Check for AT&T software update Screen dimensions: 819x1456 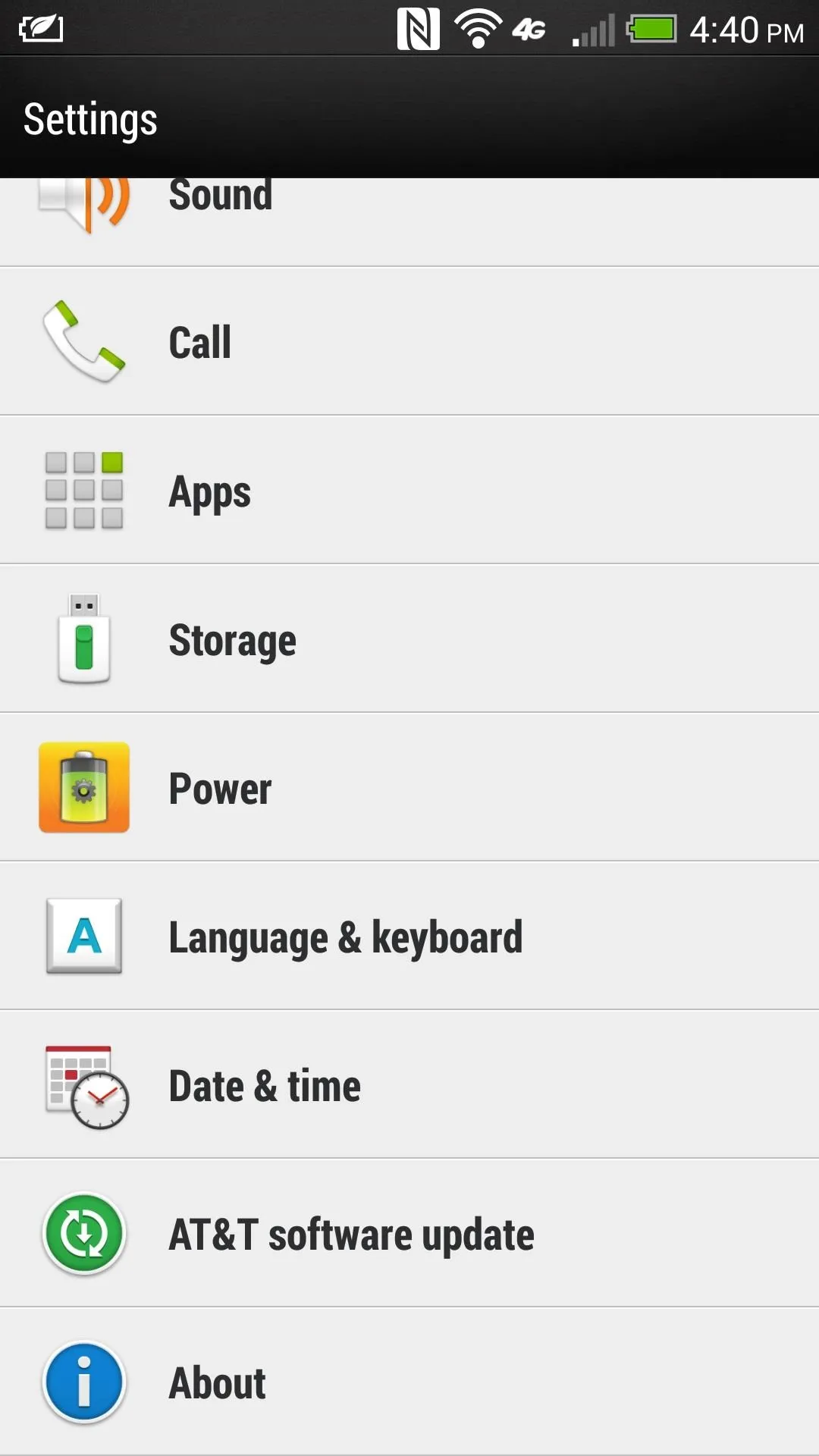(409, 1233)
